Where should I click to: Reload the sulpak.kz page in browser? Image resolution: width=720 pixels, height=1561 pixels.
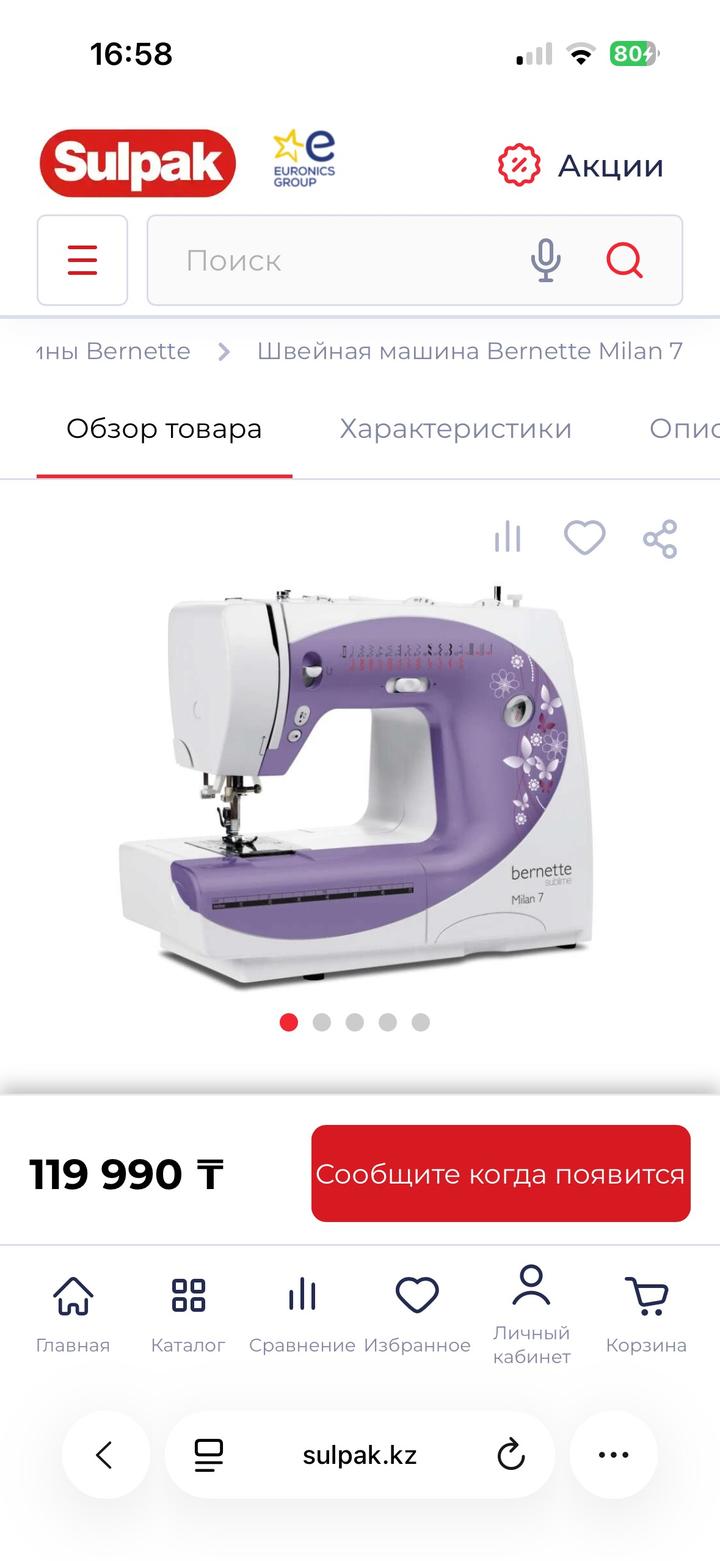point(511,1454)
